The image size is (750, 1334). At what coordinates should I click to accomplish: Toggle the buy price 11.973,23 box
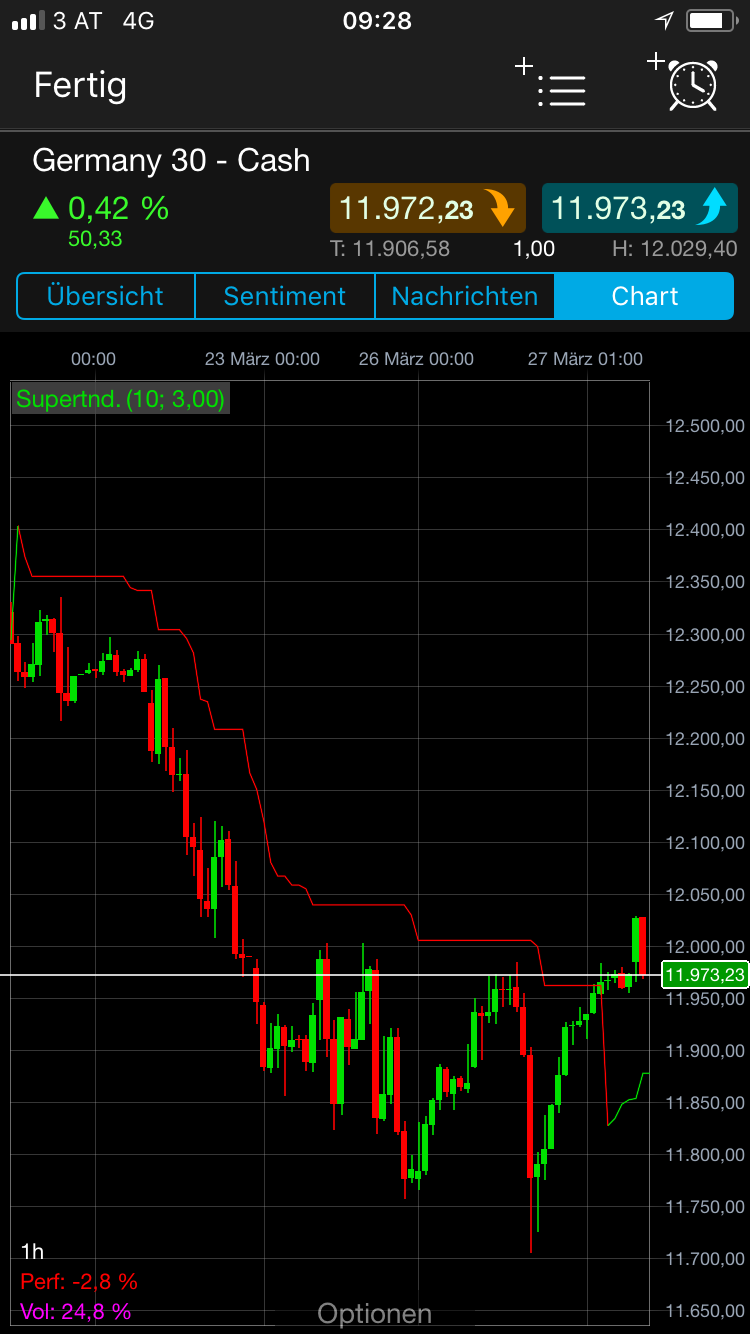tap(639, 208)
